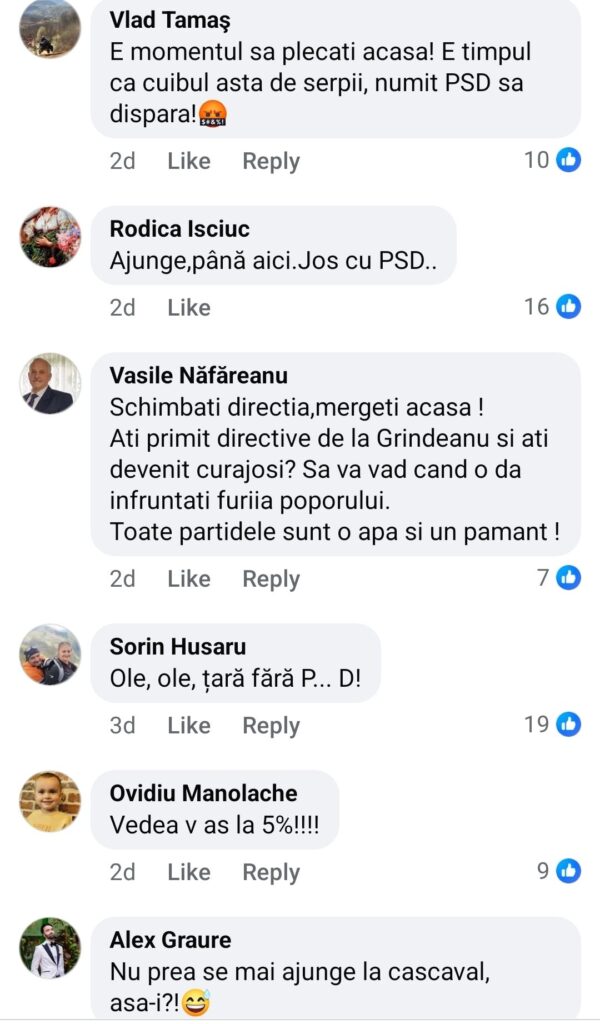Reply to Ovidiu Manolache's comment
600x1024 pixels.
(x=270, y=872)
